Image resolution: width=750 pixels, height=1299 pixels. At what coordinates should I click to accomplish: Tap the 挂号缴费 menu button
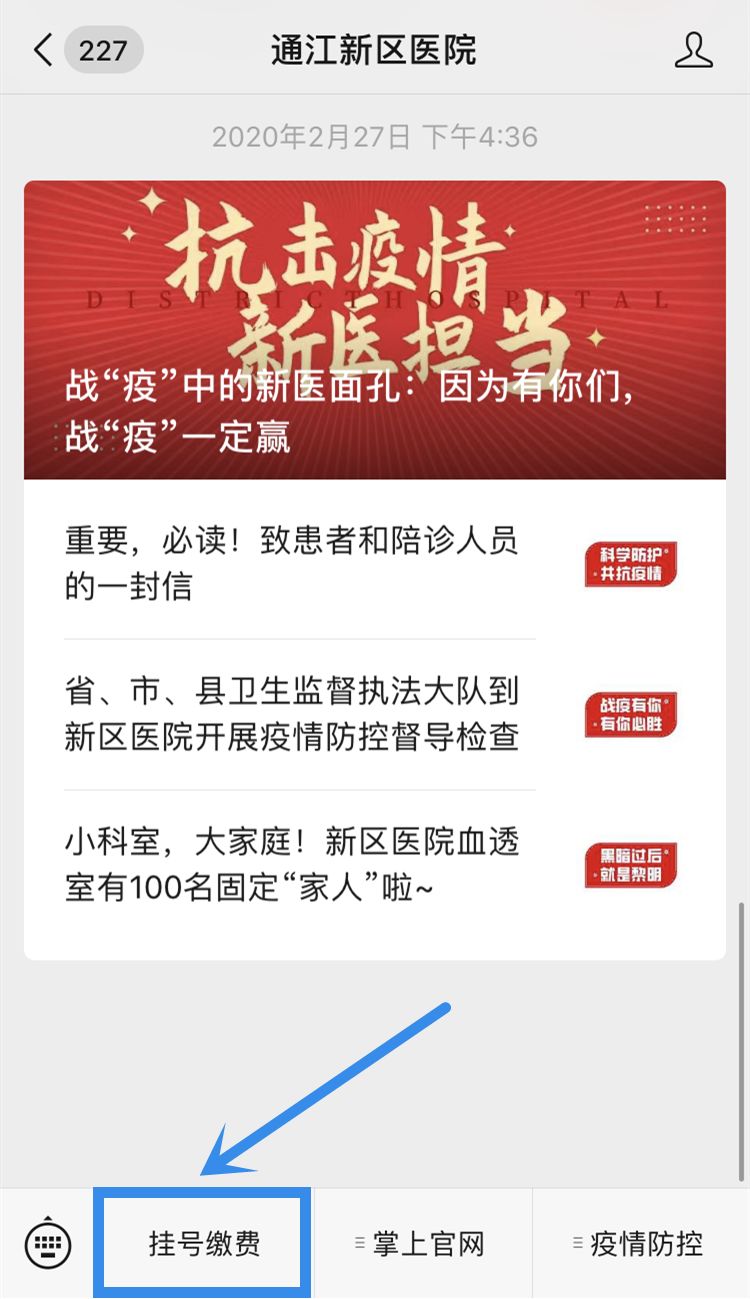[204, 1244]
